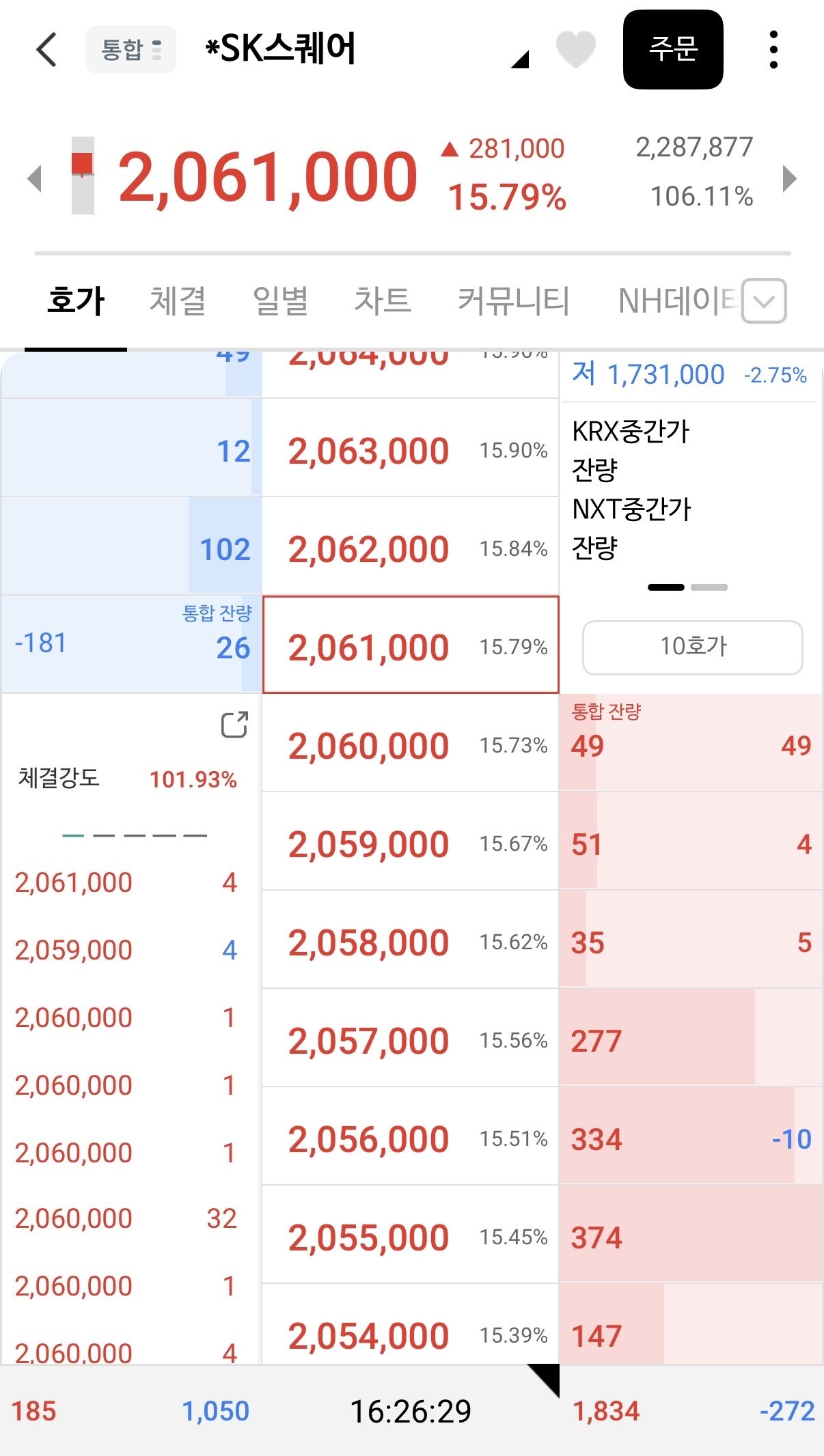This screenshot has width=824, height=1456.
Task: Select the 2,063,000 ask price row
Action: 411,449
